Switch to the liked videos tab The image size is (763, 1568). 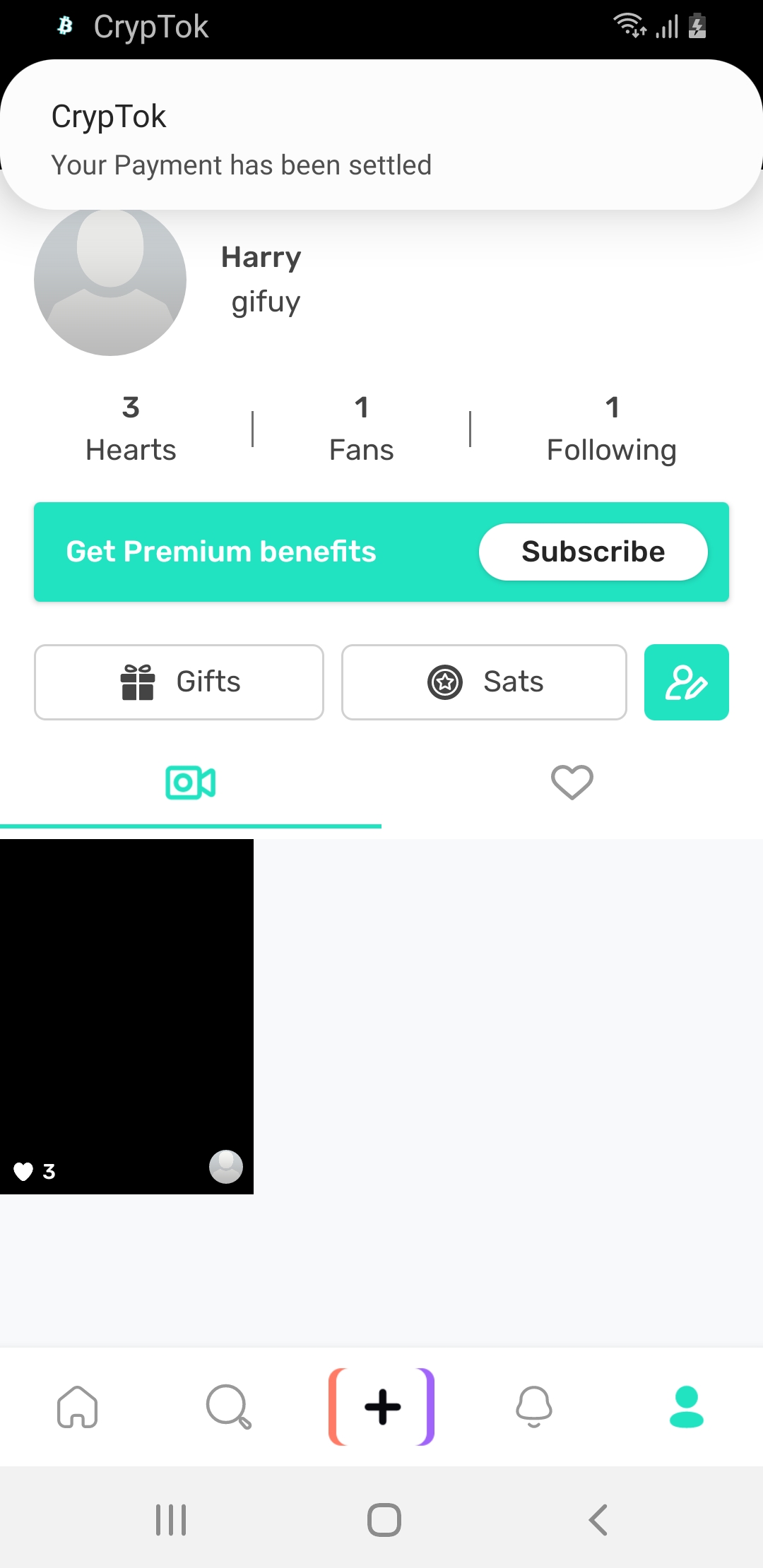(x=572, y=783)
